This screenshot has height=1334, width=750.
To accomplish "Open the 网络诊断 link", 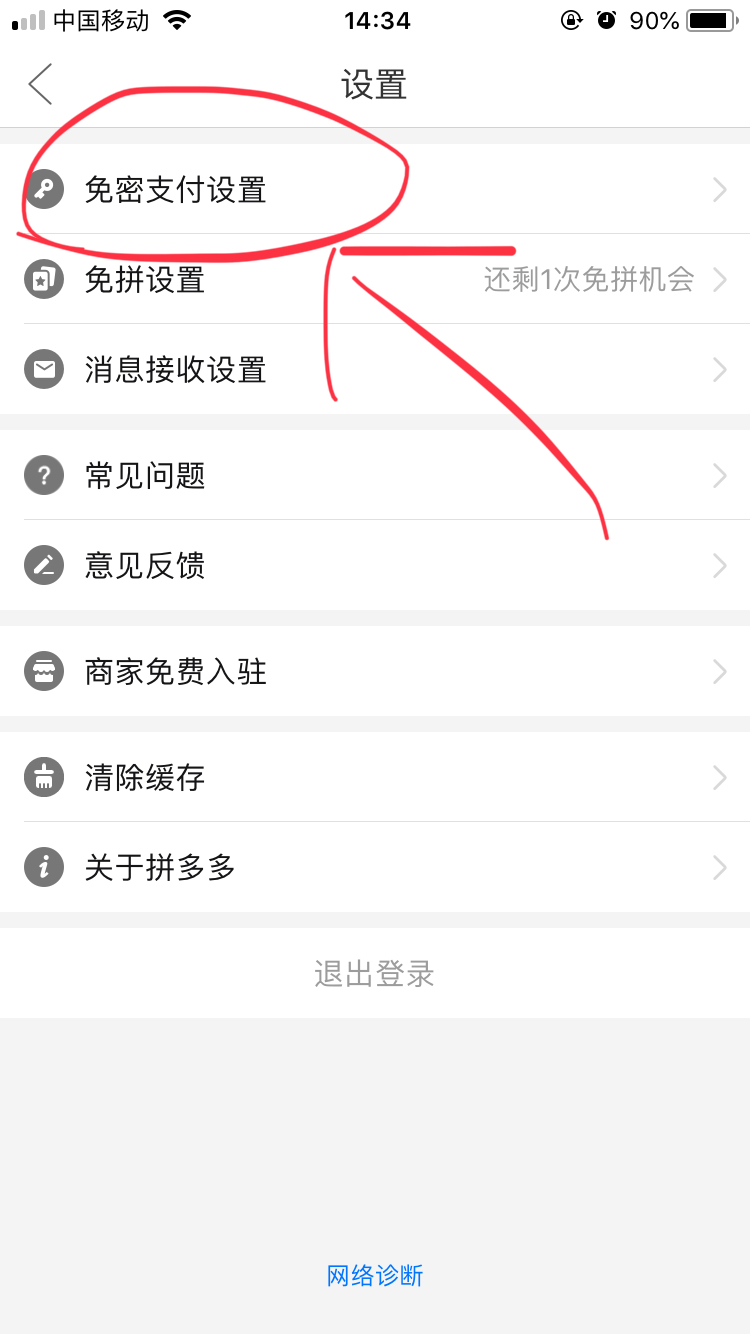I will coord(375,1275).
